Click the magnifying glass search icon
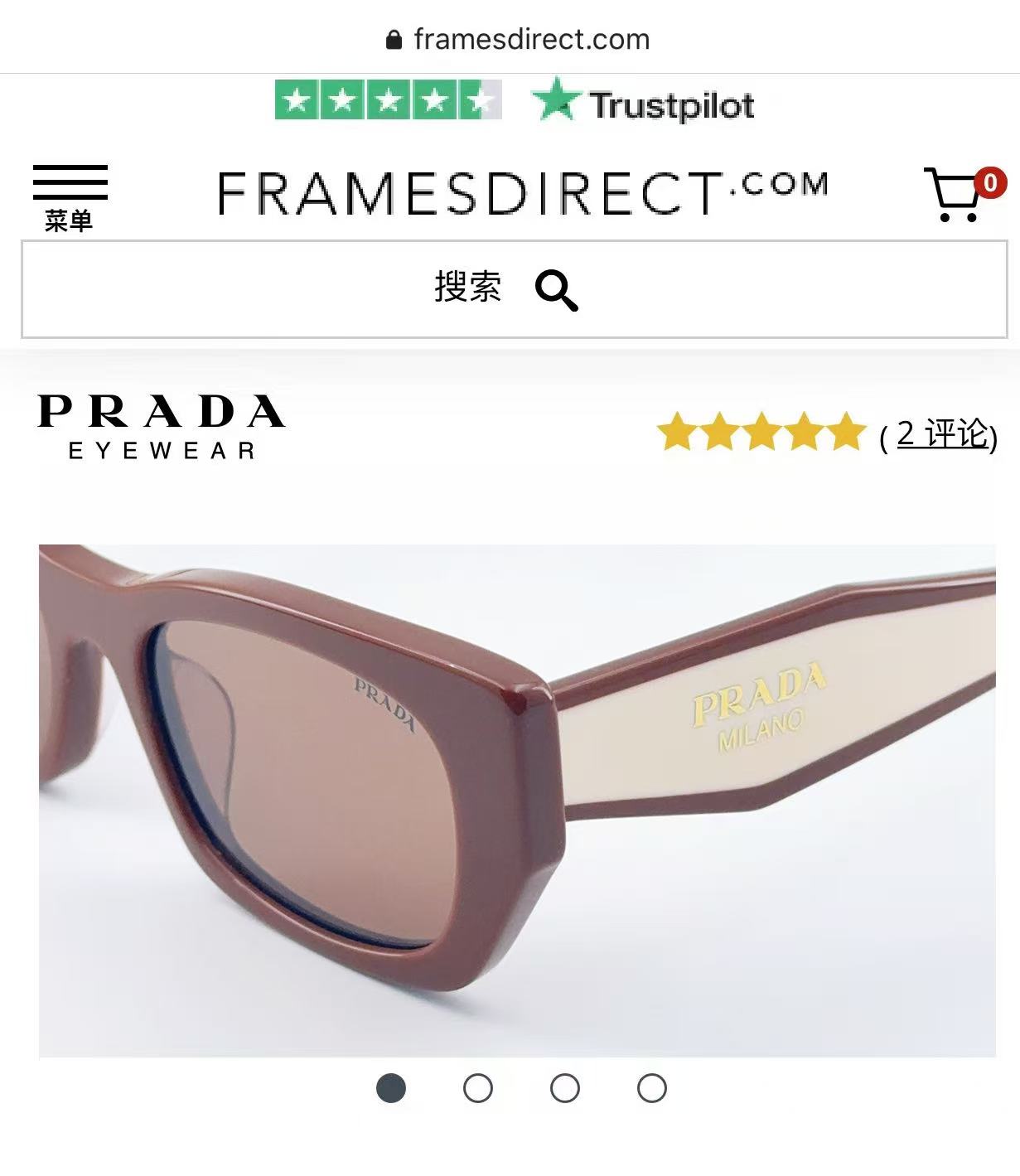Image resolution: width=1020 pixels, height=1176 pixels. [x=558, y=290]
